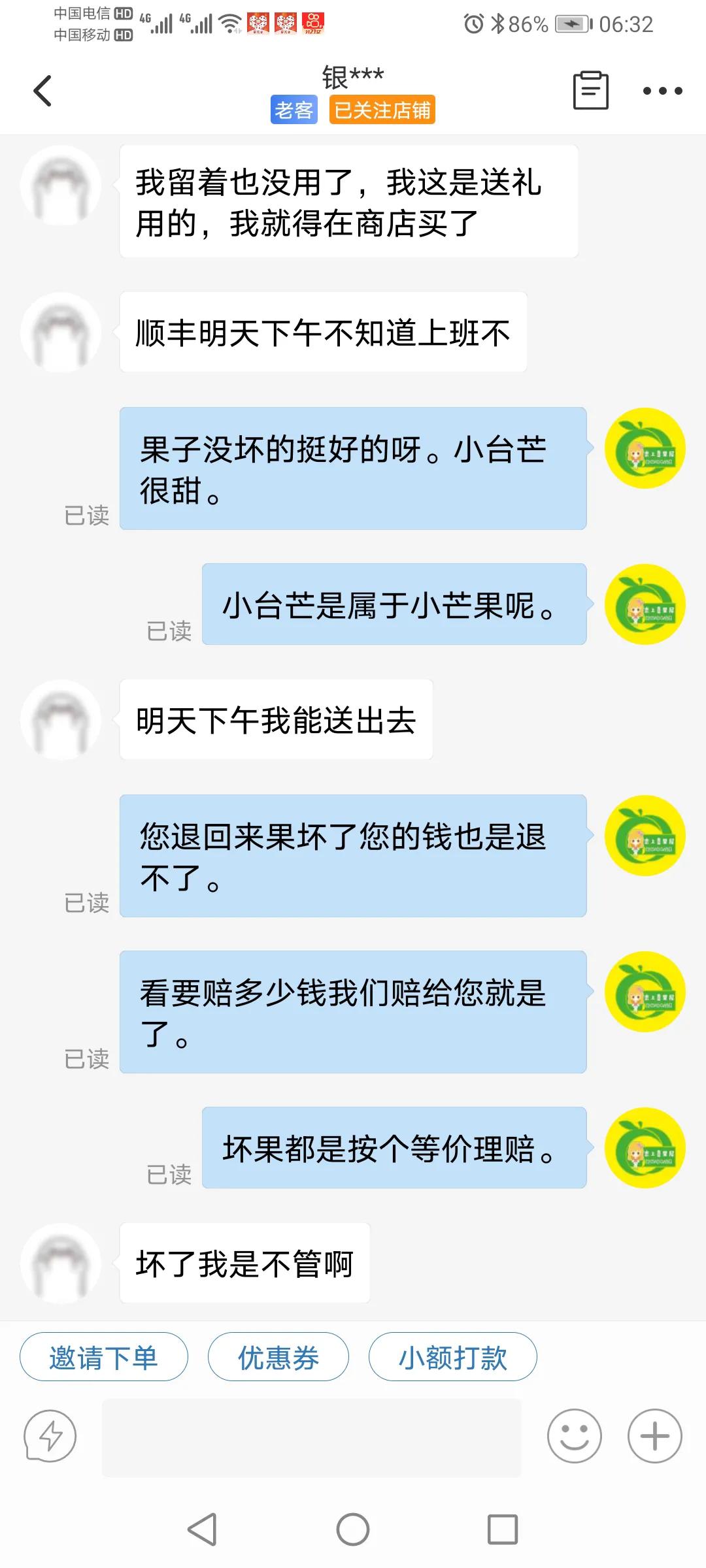Tap the 老客 customer label
706x1568 pixels.
(x=293, y=110)
